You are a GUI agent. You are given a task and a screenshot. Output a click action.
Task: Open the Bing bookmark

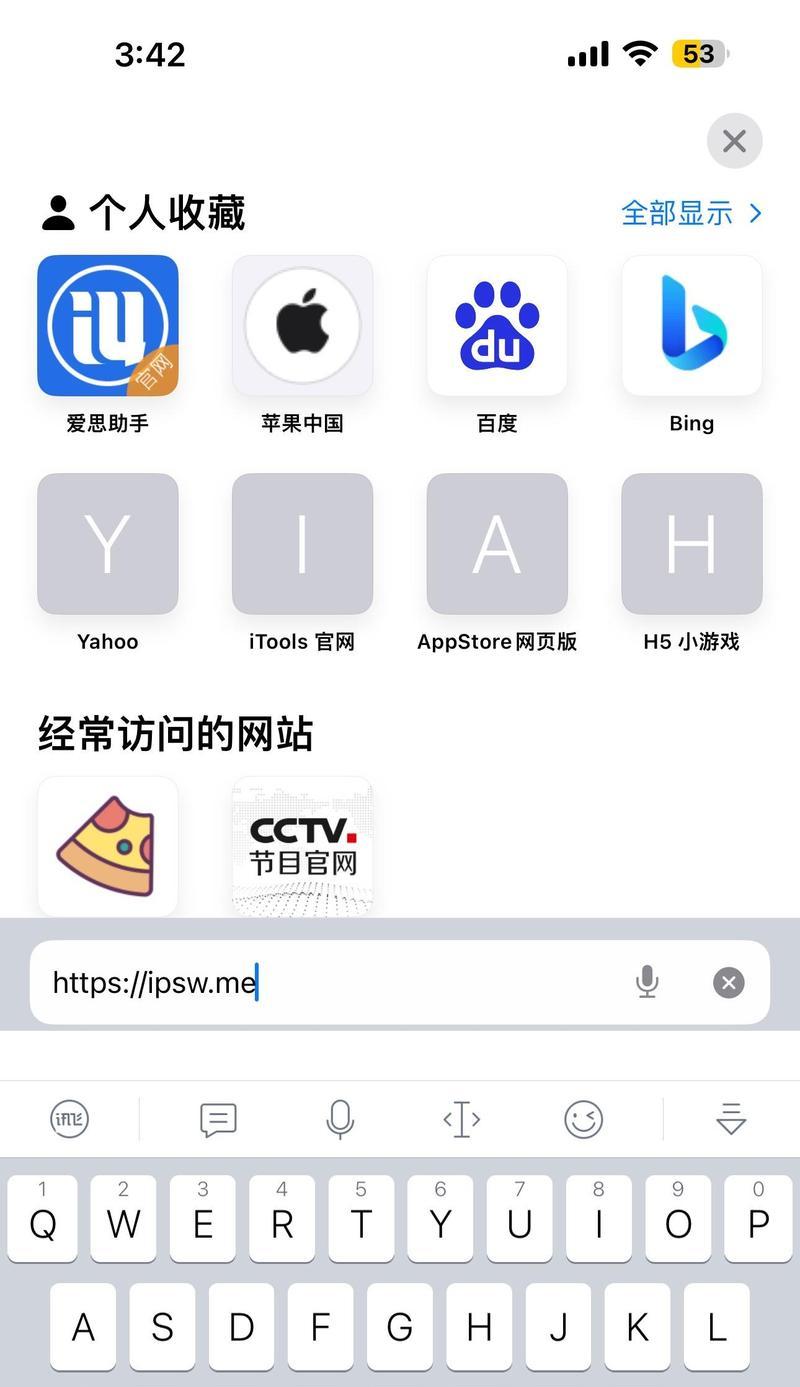[692, 345]
